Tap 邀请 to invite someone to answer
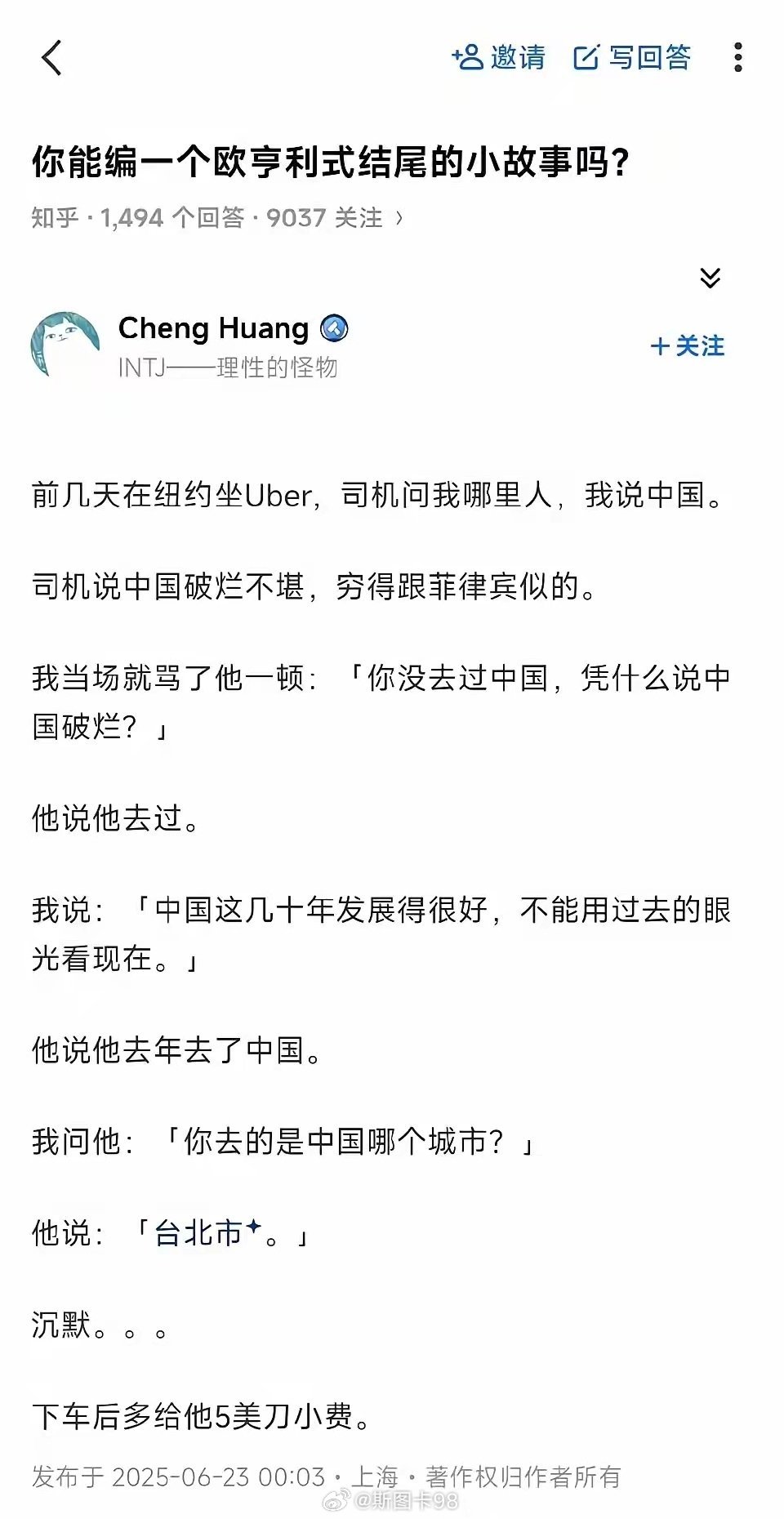Screen dimensions: 784x1519 click(498, 57)
